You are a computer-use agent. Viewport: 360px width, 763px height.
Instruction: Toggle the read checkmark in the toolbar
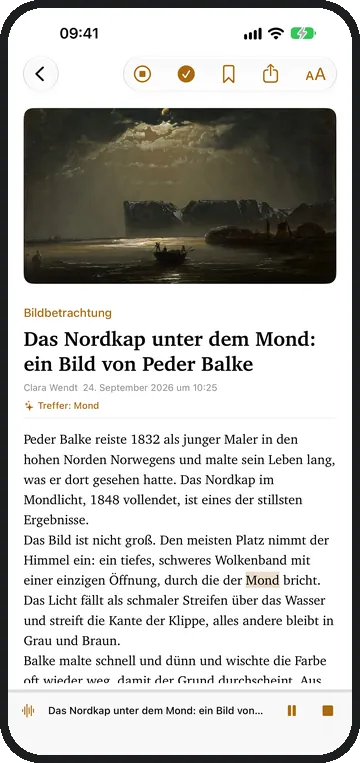point(186,74)
